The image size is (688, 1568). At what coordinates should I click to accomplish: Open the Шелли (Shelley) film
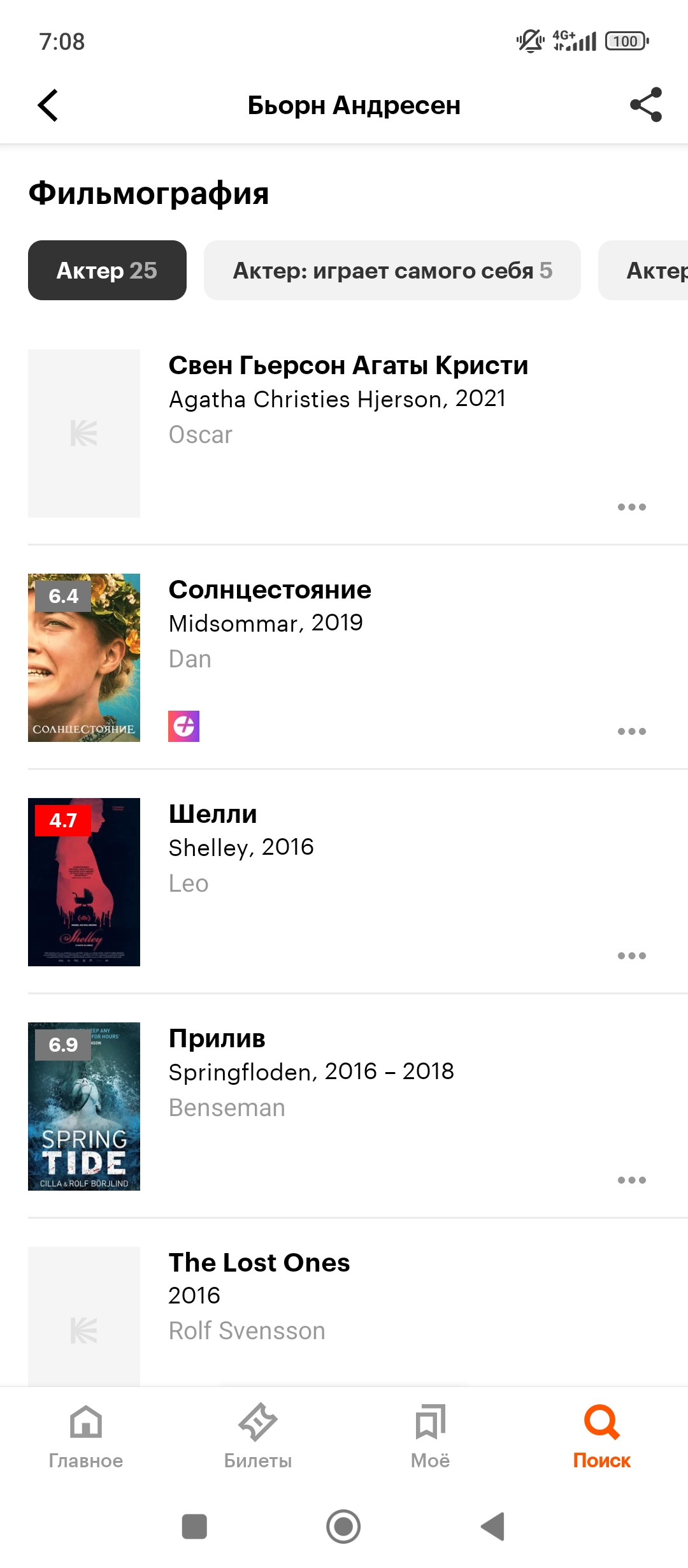(213, 815)
